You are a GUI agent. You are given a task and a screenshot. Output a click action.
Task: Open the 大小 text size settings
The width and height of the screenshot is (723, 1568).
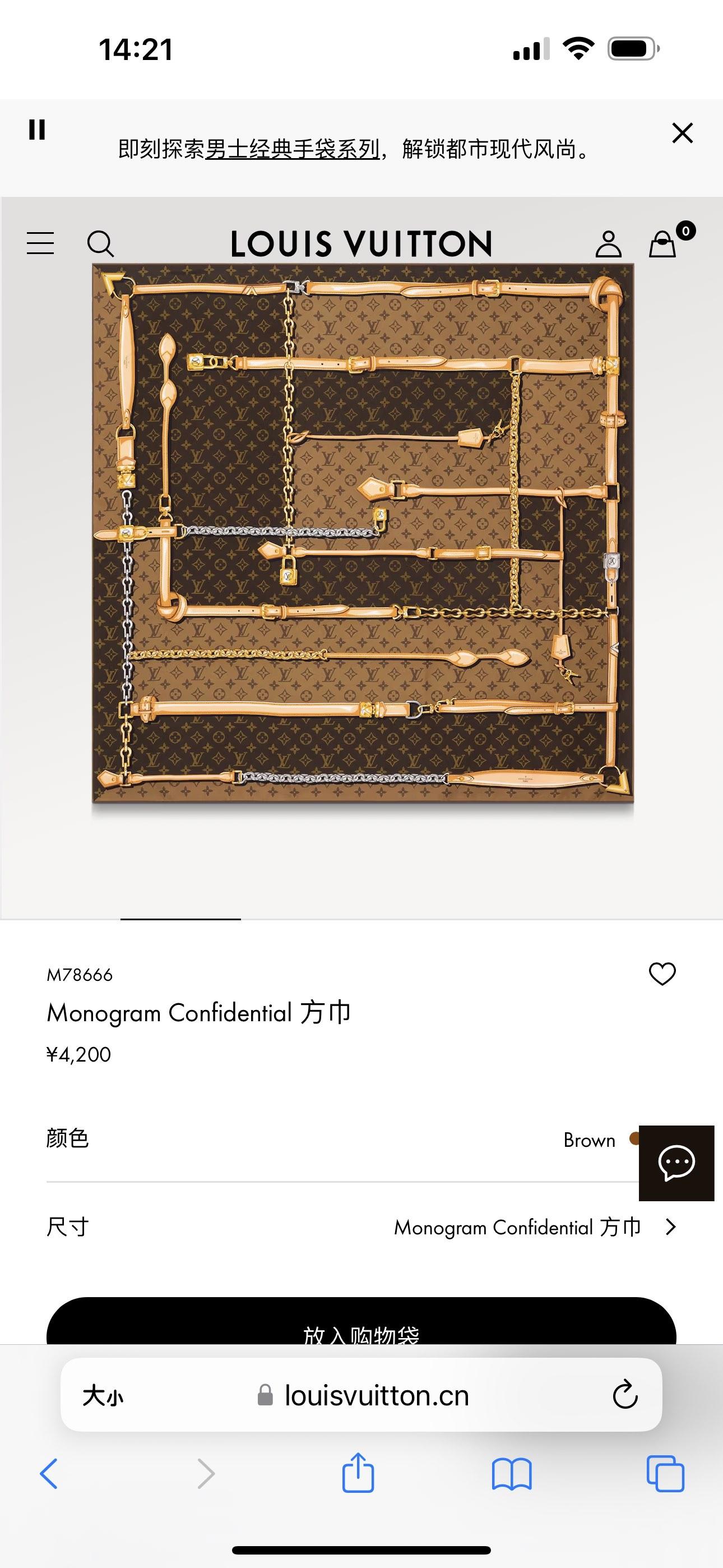point(103,1395)
